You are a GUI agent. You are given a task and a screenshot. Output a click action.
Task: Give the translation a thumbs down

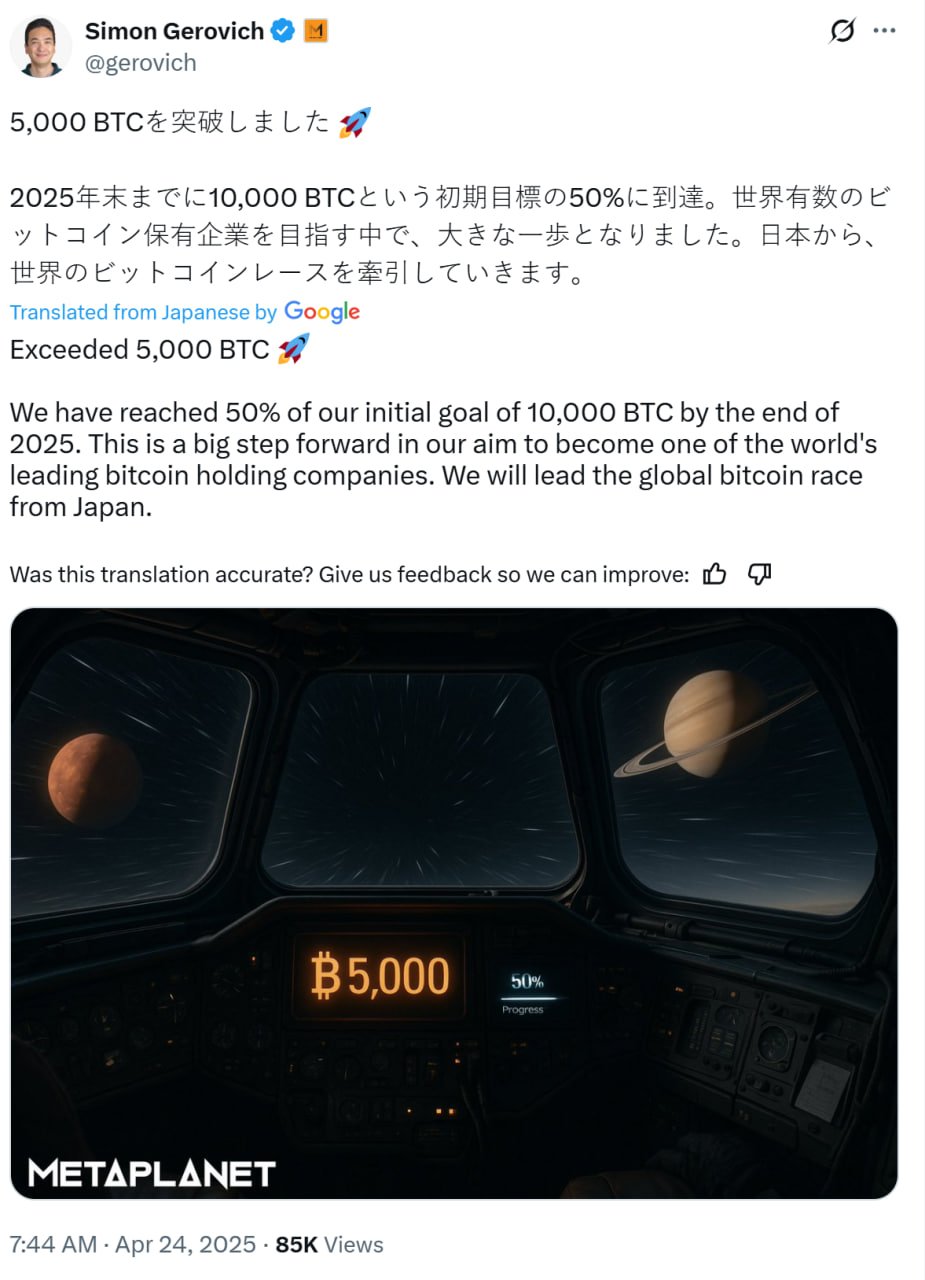coord(760,574)
